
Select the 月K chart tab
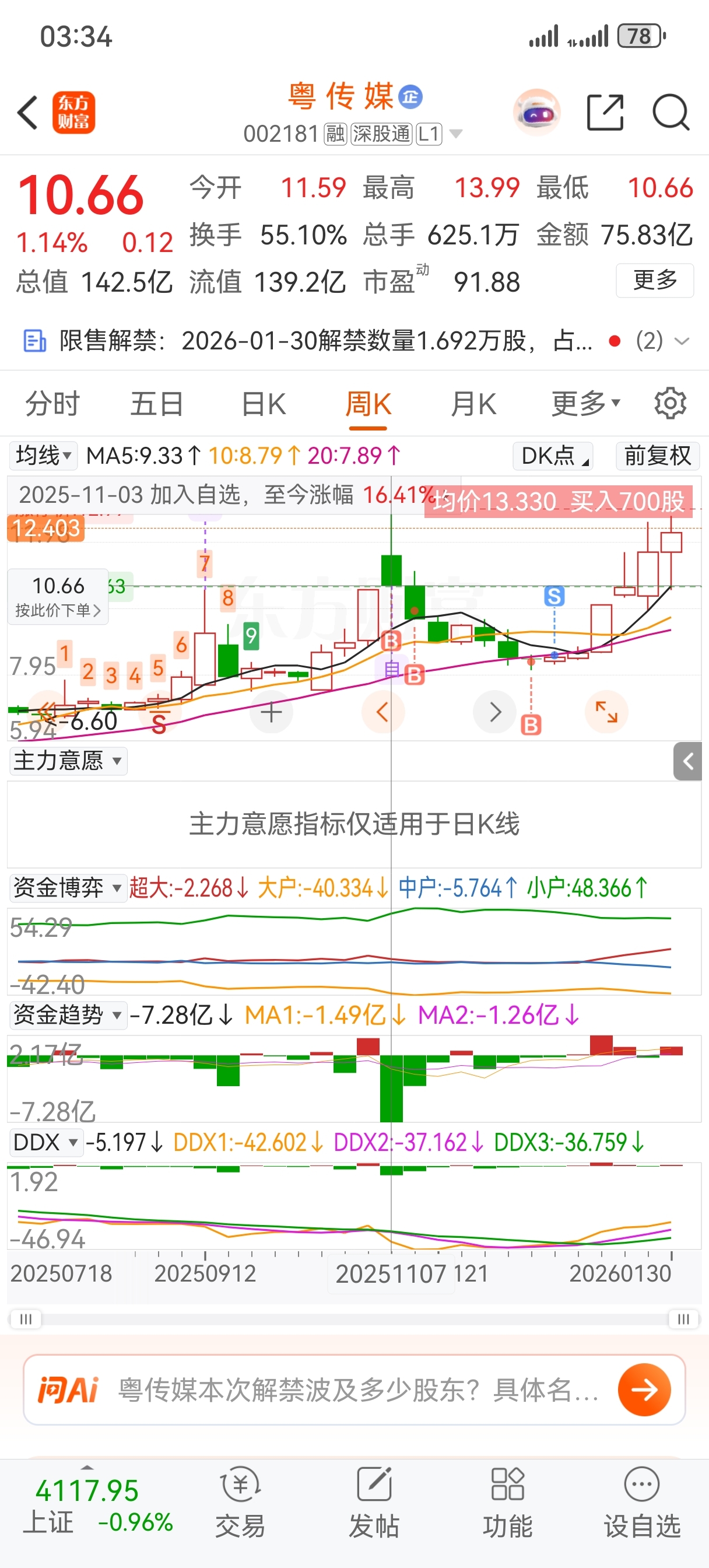473,404
